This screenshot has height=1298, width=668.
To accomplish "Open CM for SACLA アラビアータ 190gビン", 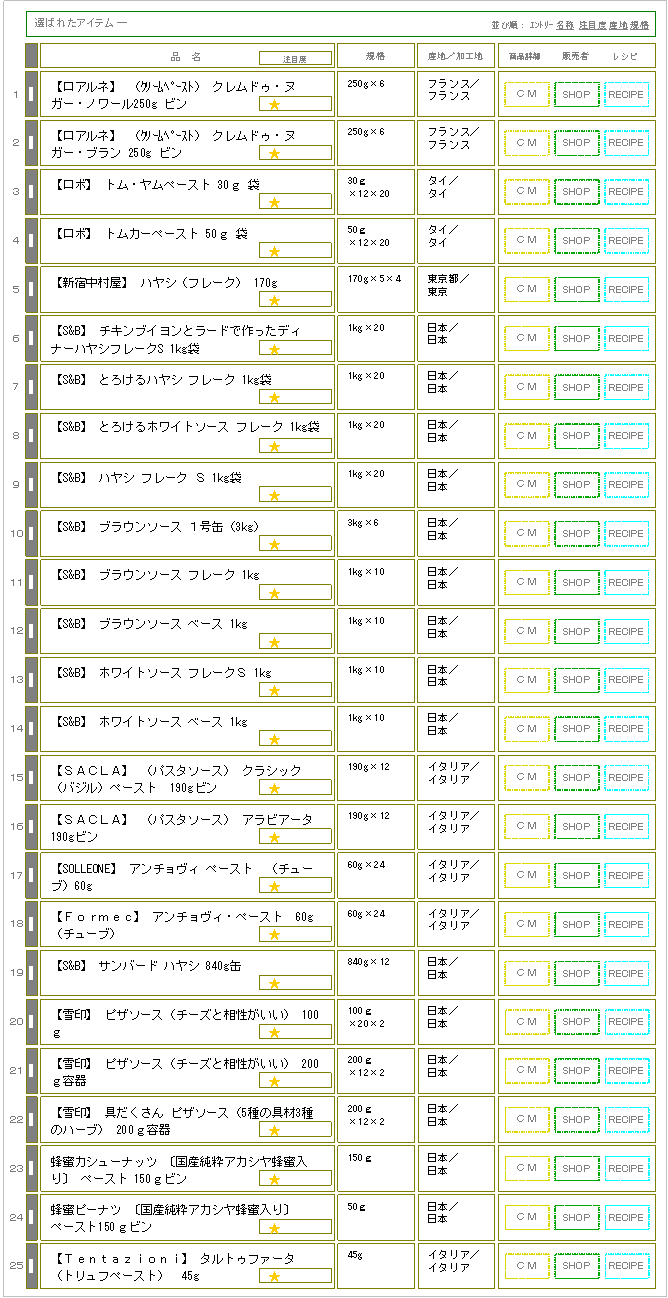I will pyautogui.click(x=527, y=827).
